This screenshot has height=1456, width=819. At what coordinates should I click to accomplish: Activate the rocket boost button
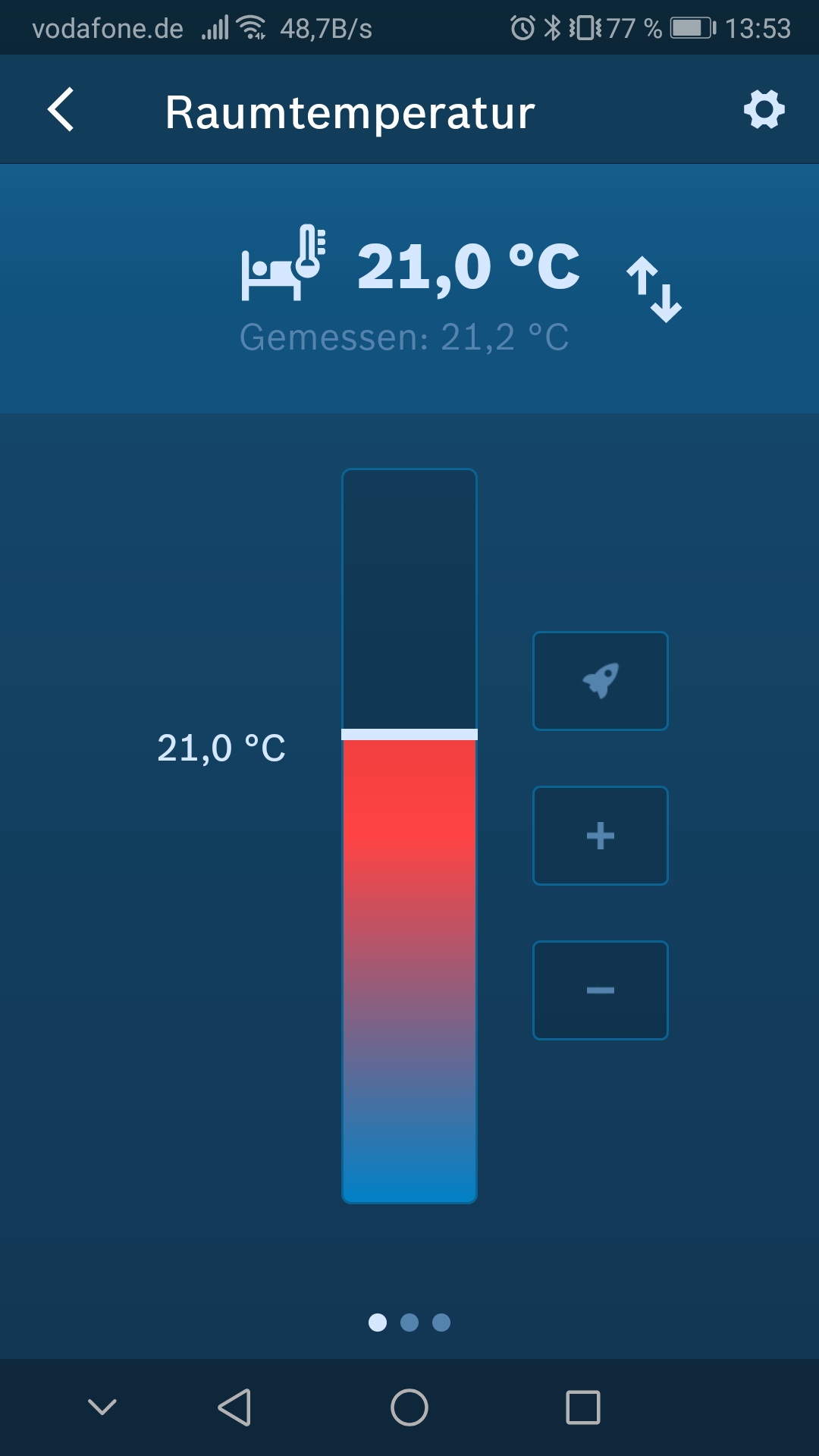[x=600, y=681]
